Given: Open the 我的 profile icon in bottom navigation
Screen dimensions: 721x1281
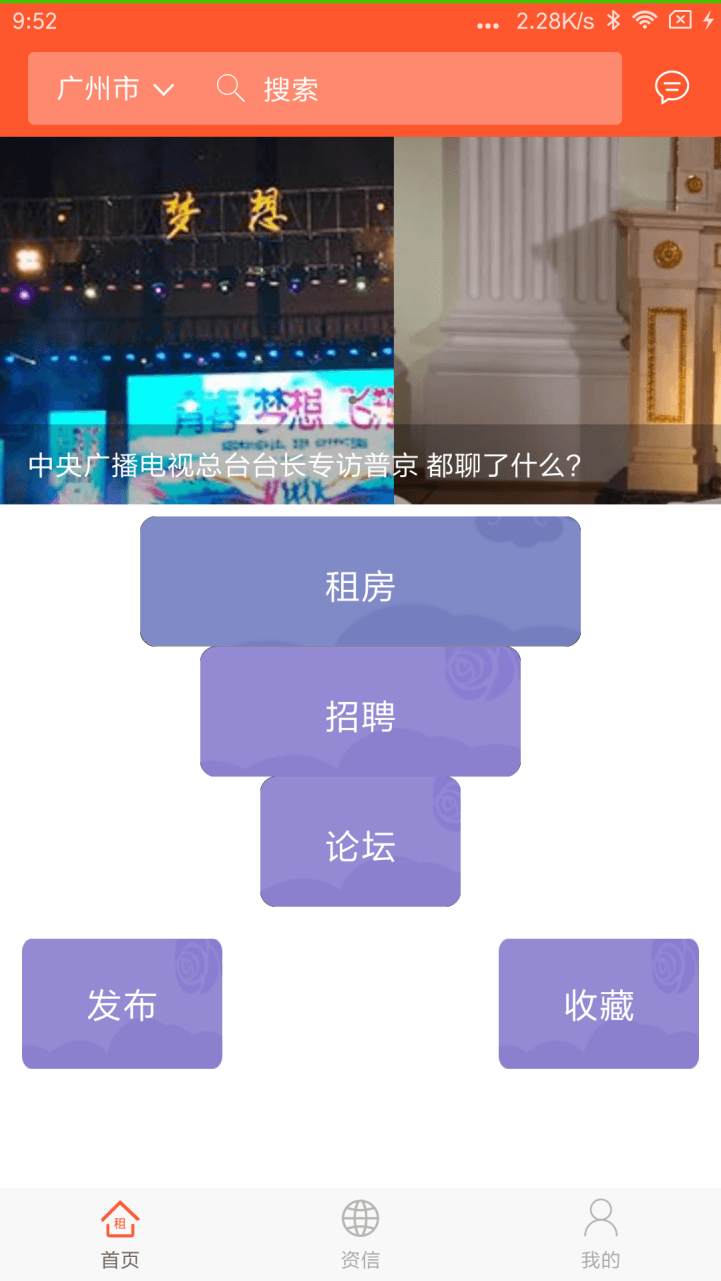Looking at the screenshot, I should point(600,1218).
